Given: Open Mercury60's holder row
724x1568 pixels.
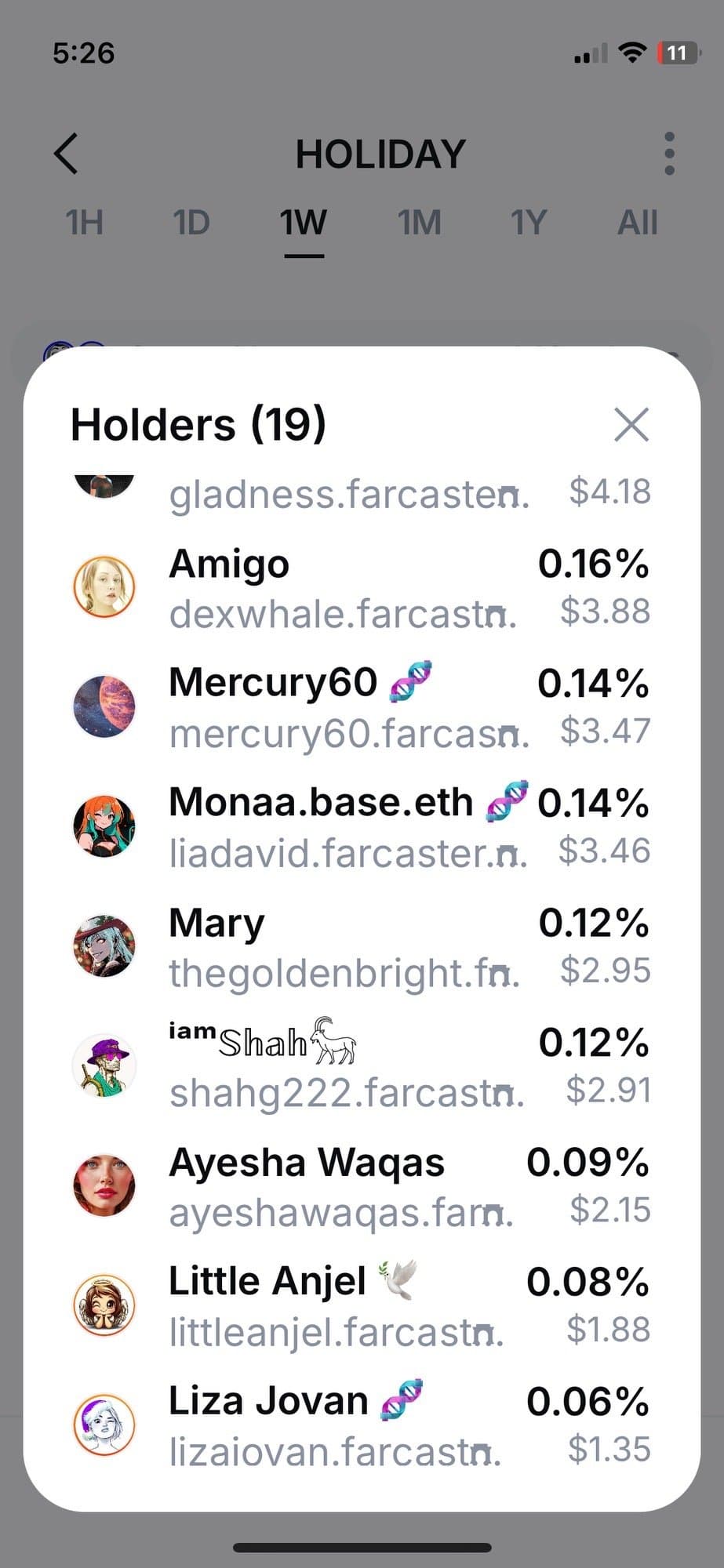Looking at the screenshot, I should 361,707.
